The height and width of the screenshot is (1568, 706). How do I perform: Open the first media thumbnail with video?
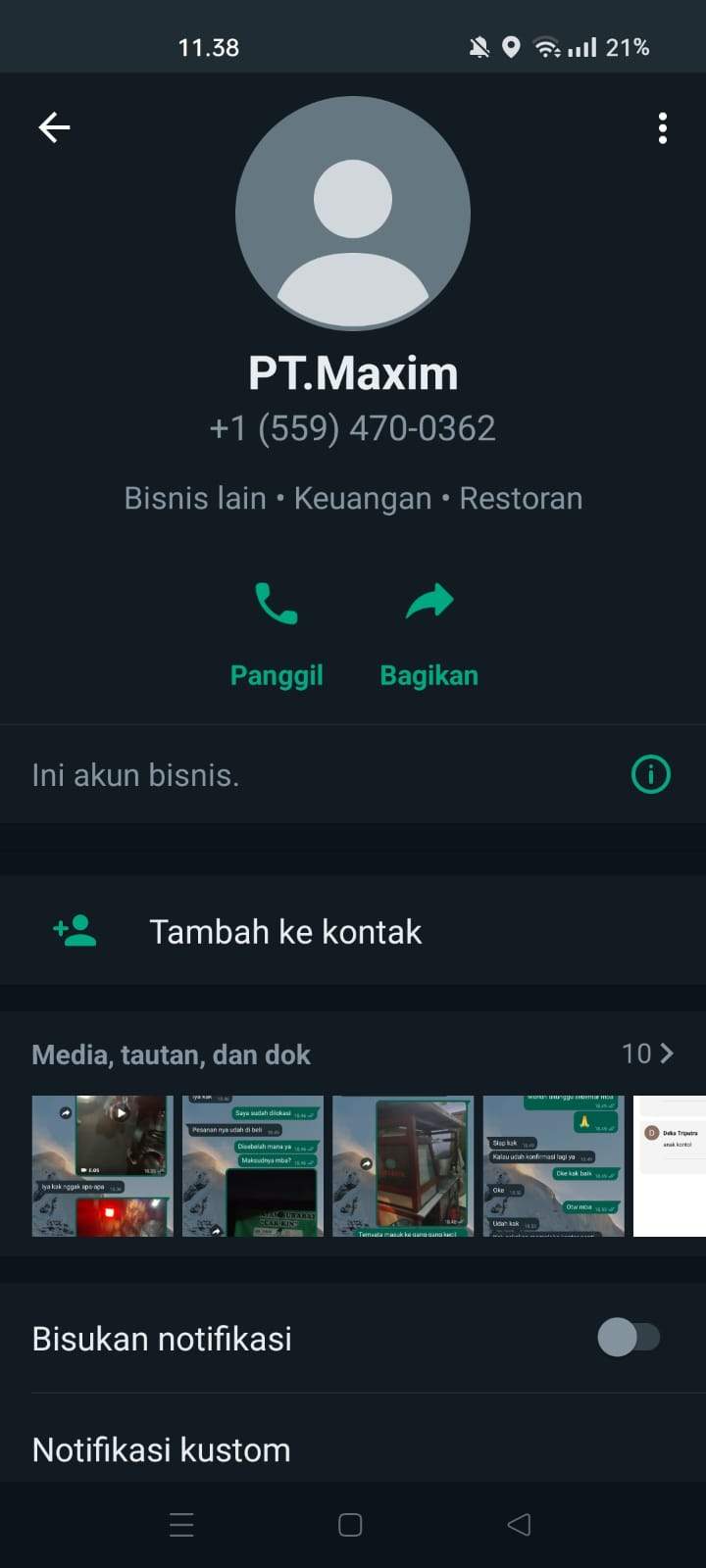tap(103, 1166)
